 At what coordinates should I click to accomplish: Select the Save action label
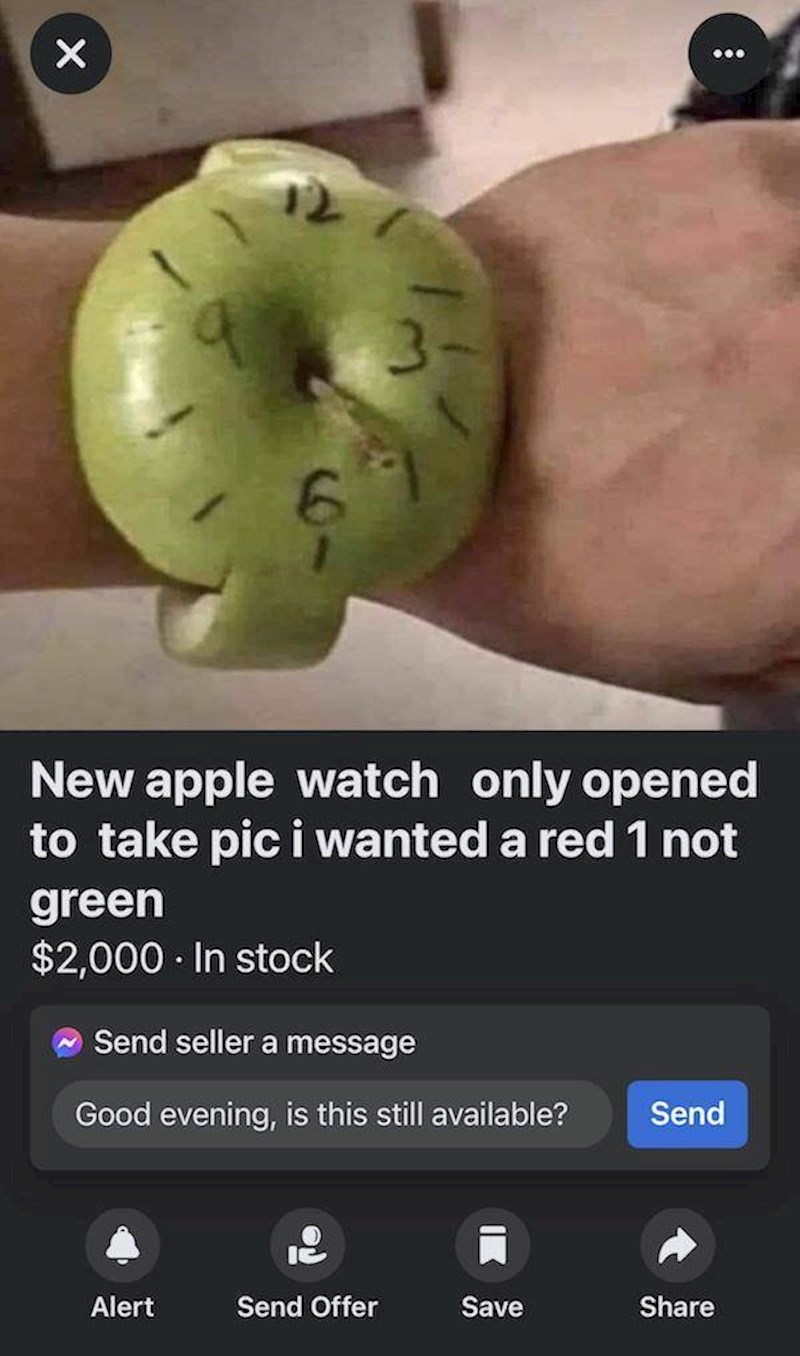point(490,1306)
